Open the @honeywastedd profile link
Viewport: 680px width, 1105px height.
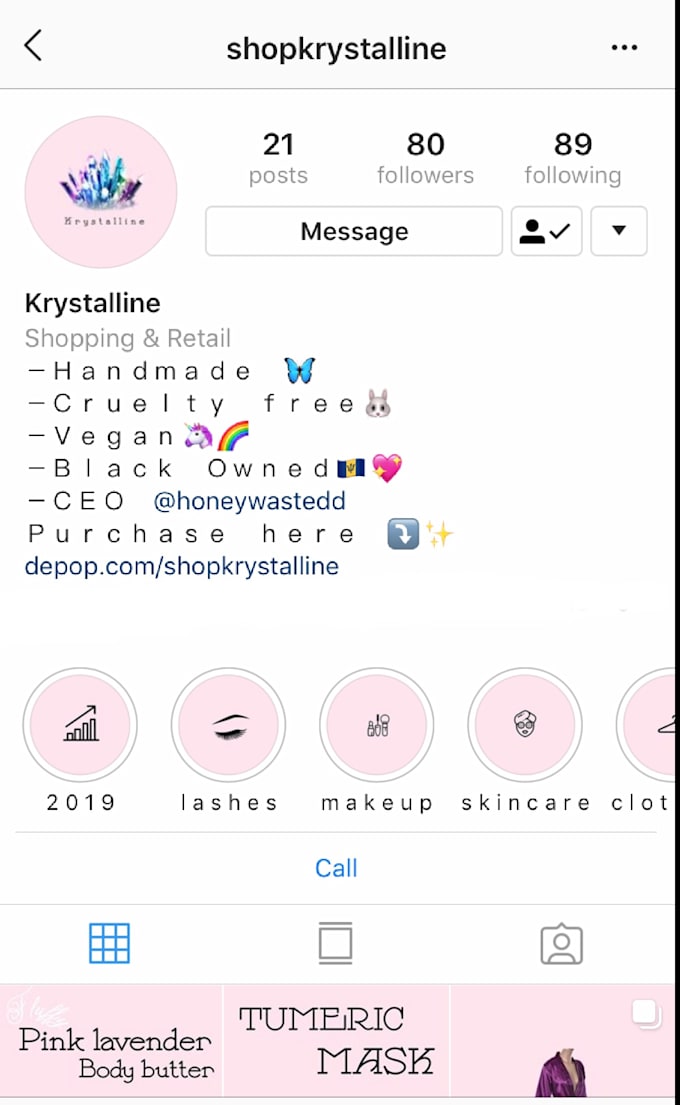point(250,500)
